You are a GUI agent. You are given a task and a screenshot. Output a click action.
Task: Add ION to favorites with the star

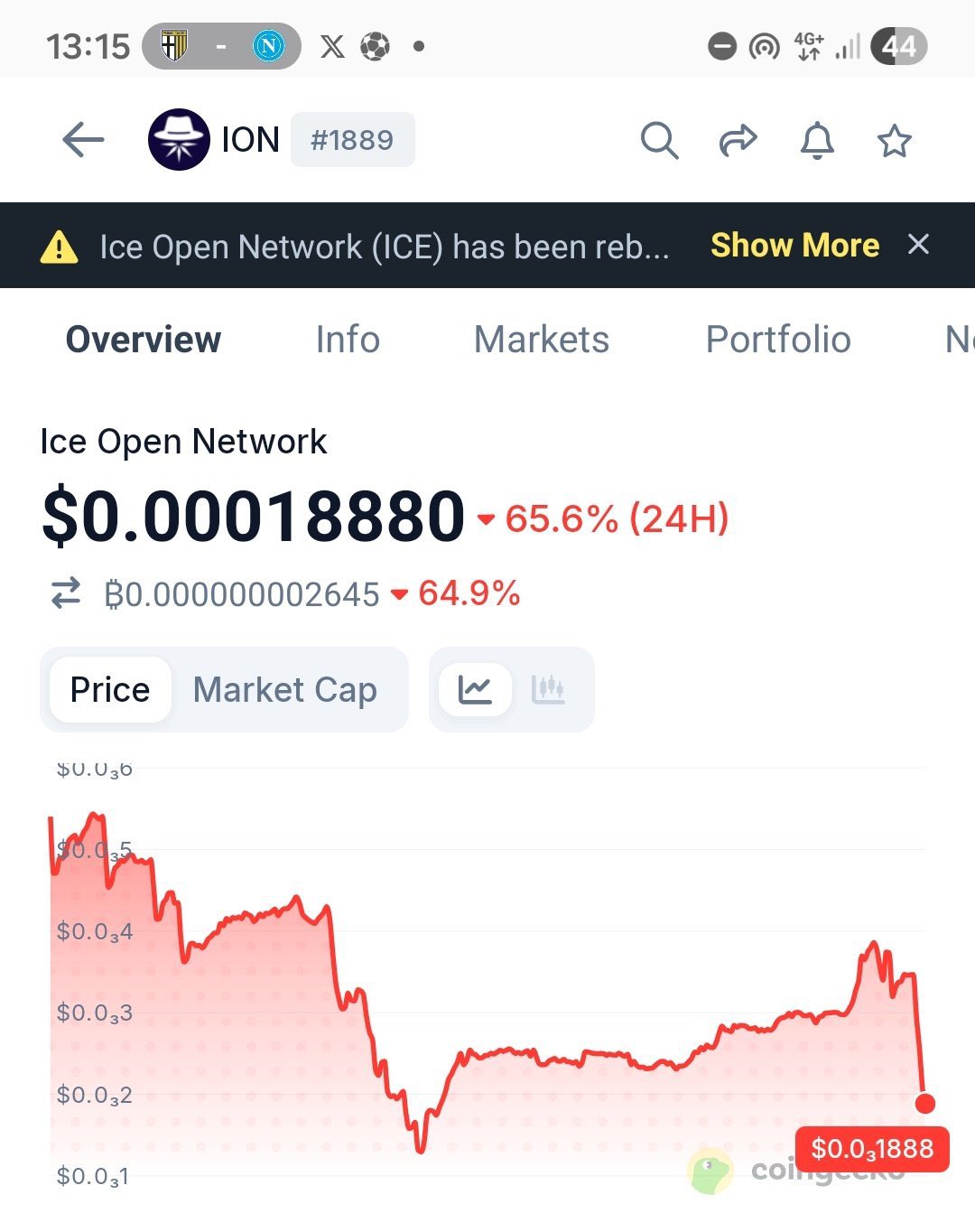pyautogui.click(x=895, y=141)
